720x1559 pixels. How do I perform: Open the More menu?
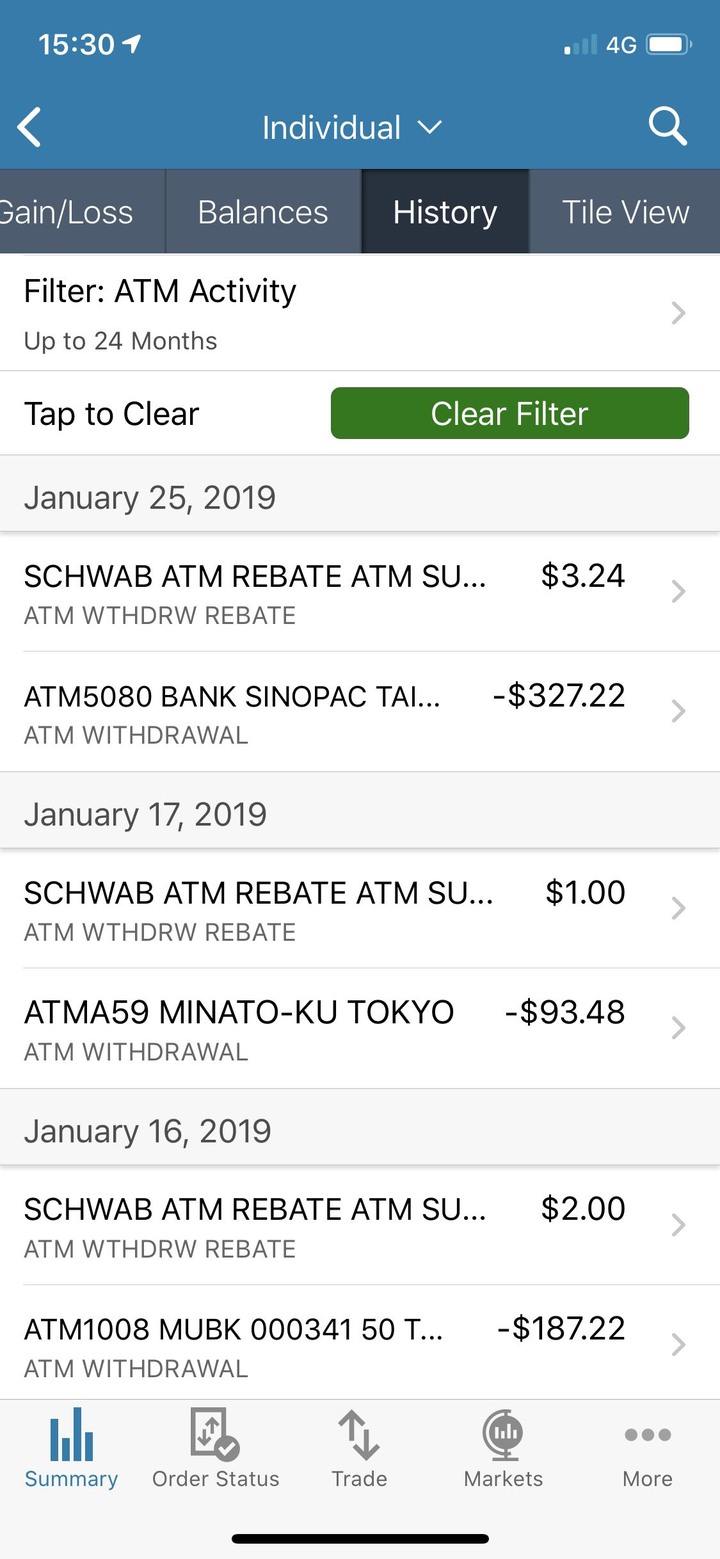click(x=647, y=1448)
